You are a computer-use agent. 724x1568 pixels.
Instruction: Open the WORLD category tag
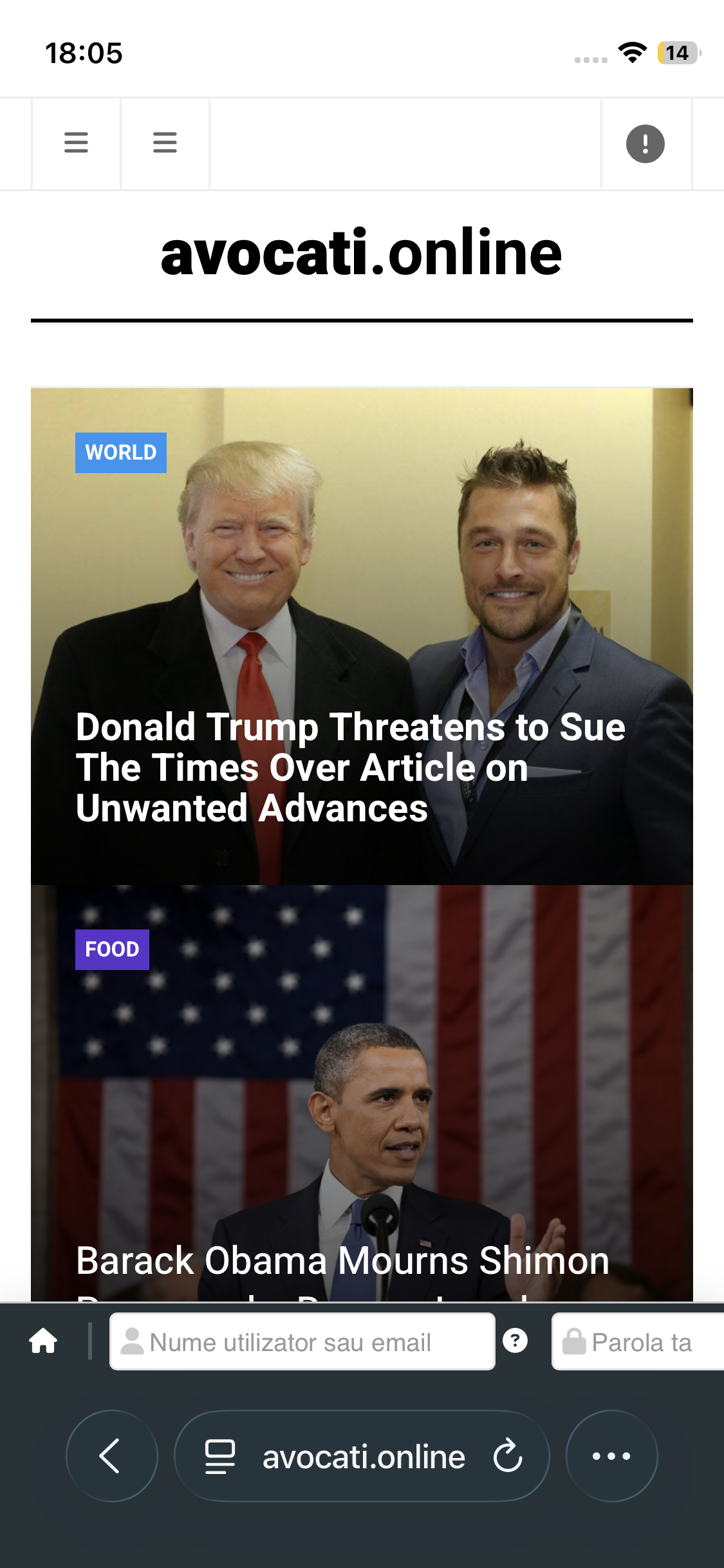(x=121, y=453)
